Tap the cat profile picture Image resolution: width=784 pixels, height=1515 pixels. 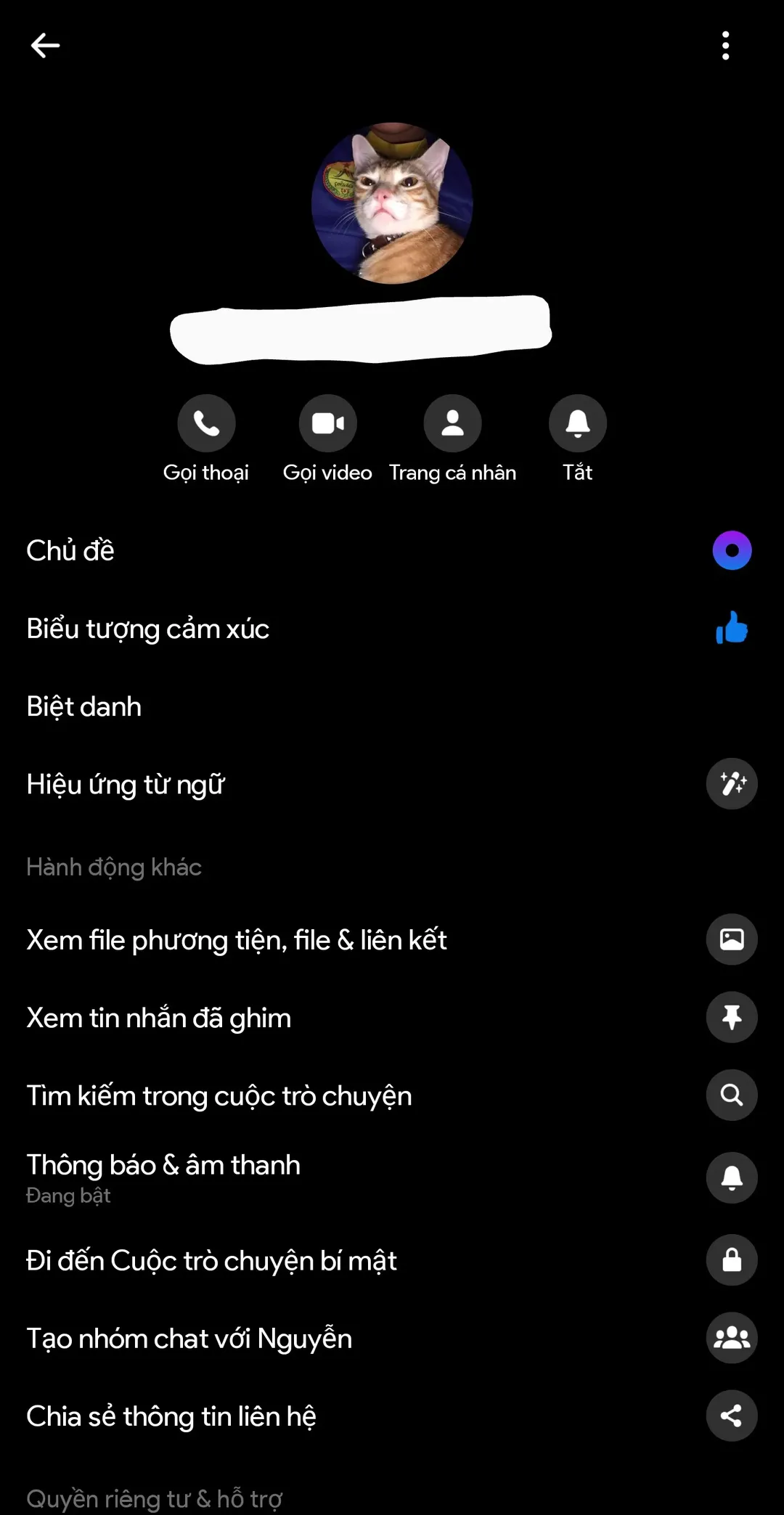(x=392, y=203)
